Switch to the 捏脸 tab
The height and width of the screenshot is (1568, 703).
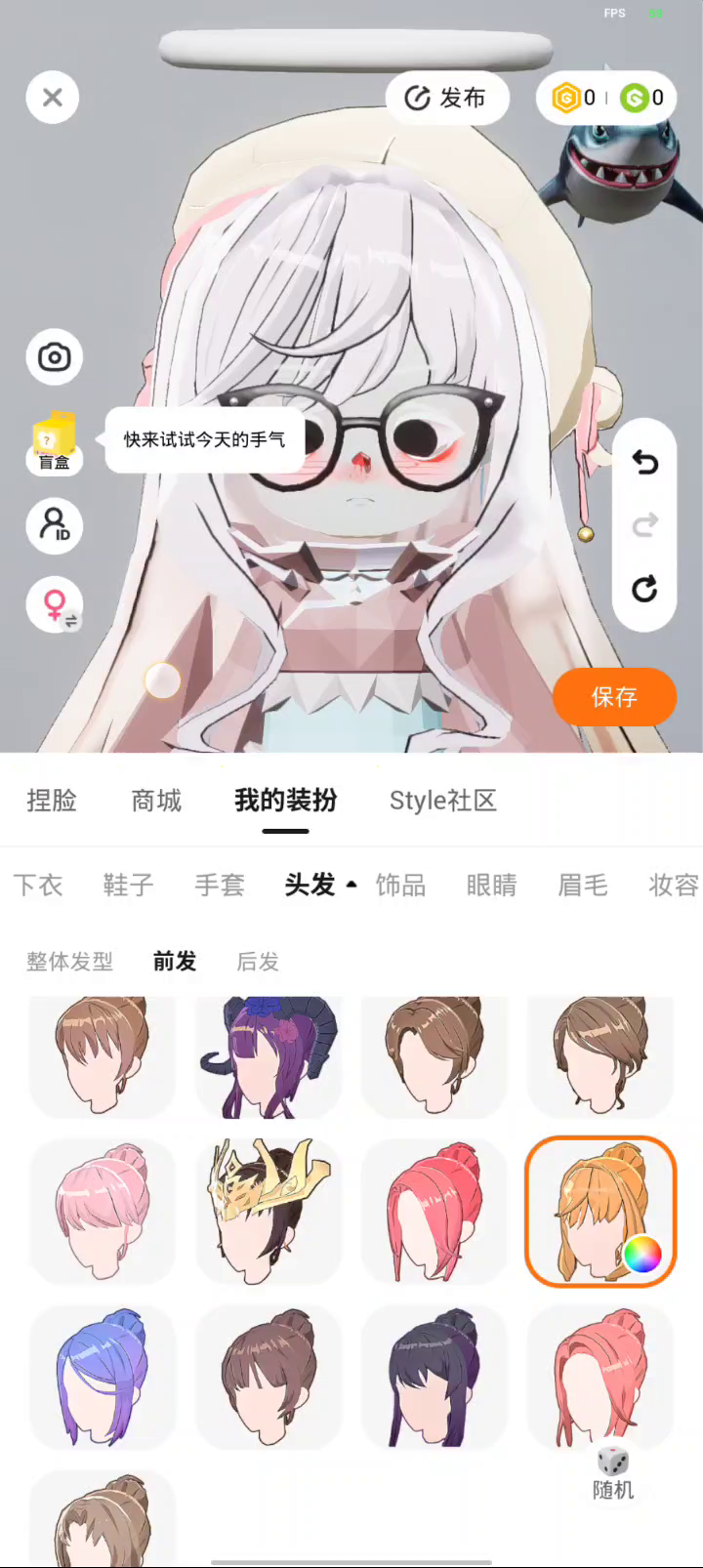(52, 801)
